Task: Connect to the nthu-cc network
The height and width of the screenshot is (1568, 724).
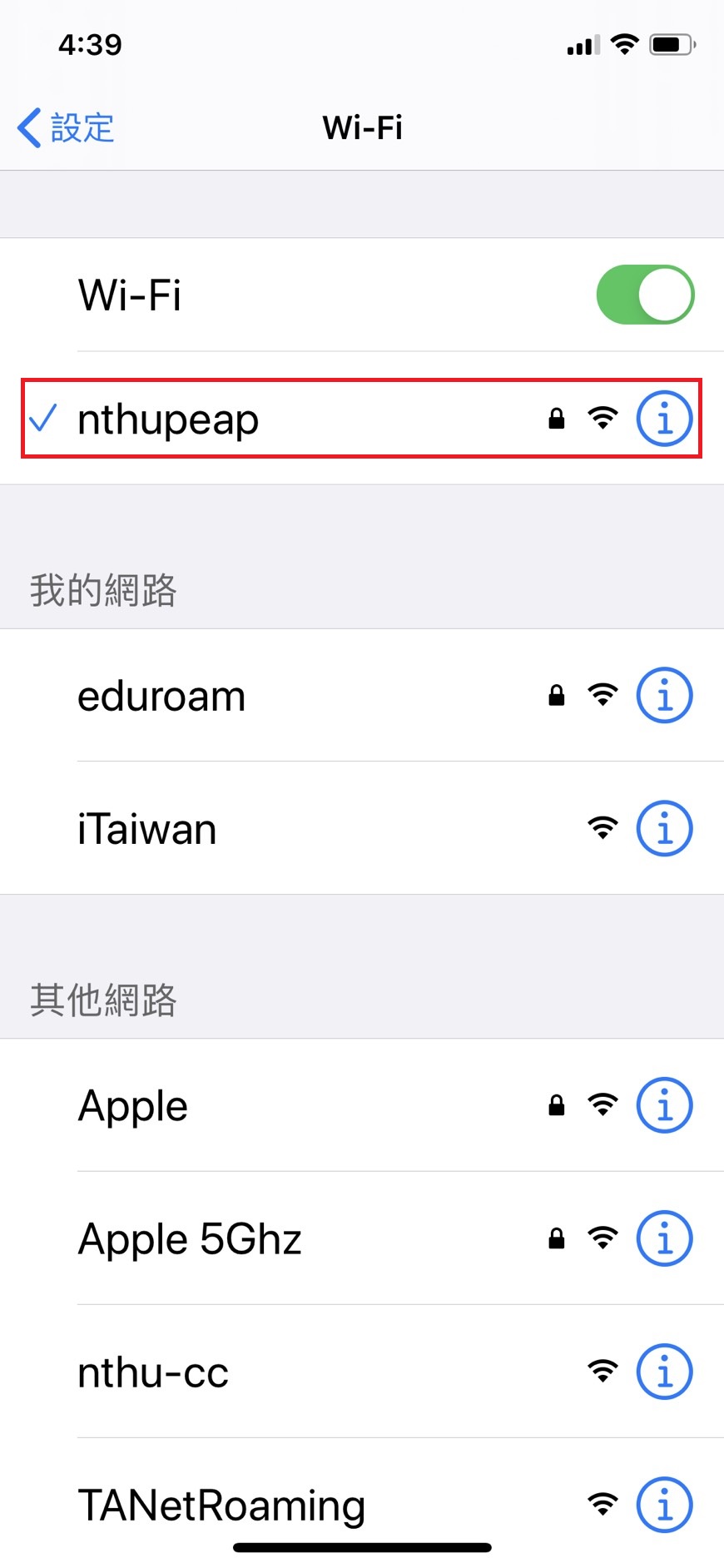Action: [x=250, y=1372]
